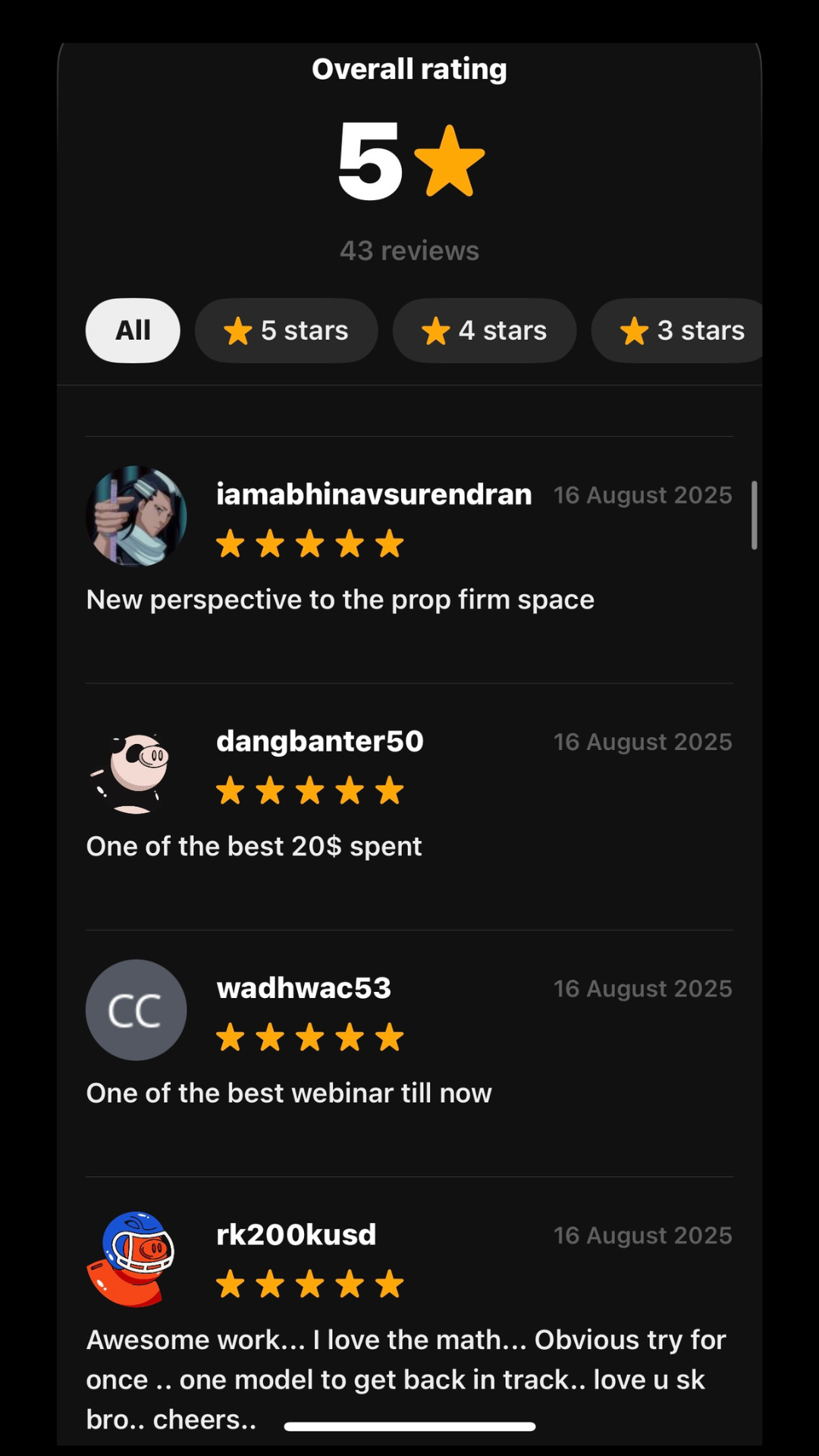Click the scrollbar on the right edge
Image resolution: width=819 pixels, height=1456 pixels.
(x=753, y=516)
